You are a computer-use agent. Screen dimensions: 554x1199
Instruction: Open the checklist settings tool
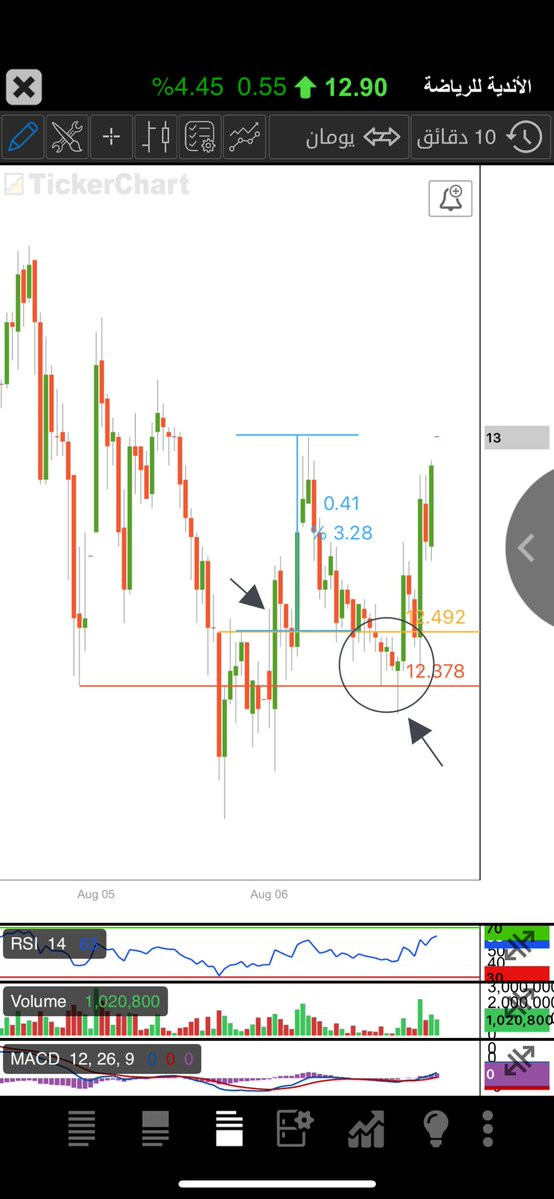[200, 137]
